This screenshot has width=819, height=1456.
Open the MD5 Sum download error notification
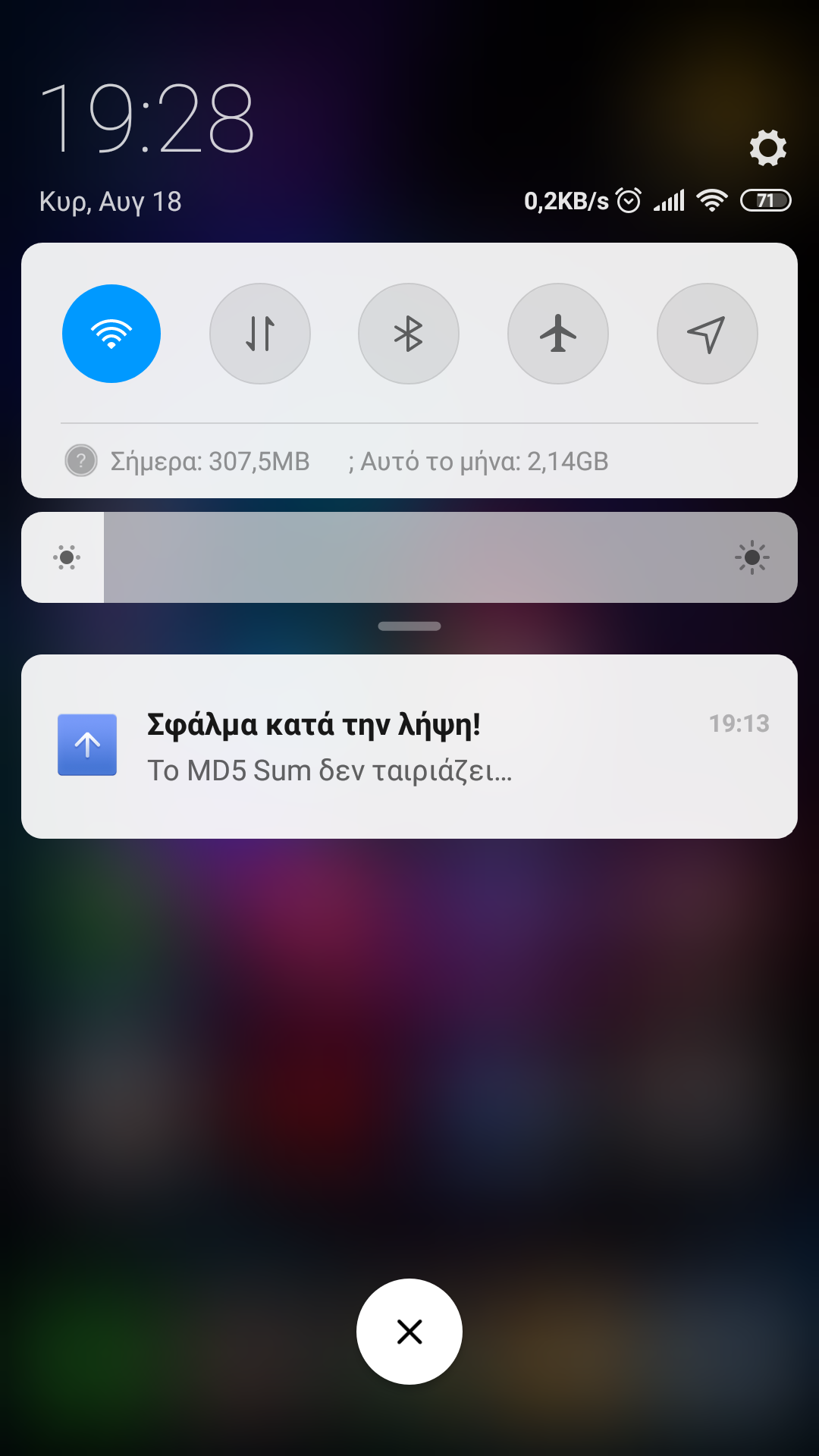409,746
